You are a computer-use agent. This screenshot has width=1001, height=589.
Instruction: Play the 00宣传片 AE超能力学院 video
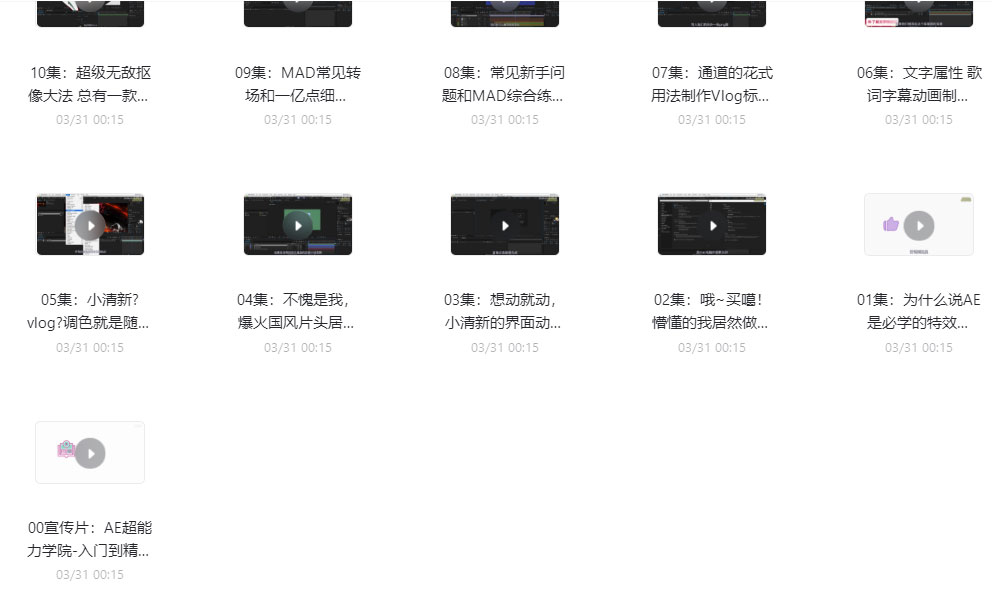pyautogui.click(x=90, y=453)
